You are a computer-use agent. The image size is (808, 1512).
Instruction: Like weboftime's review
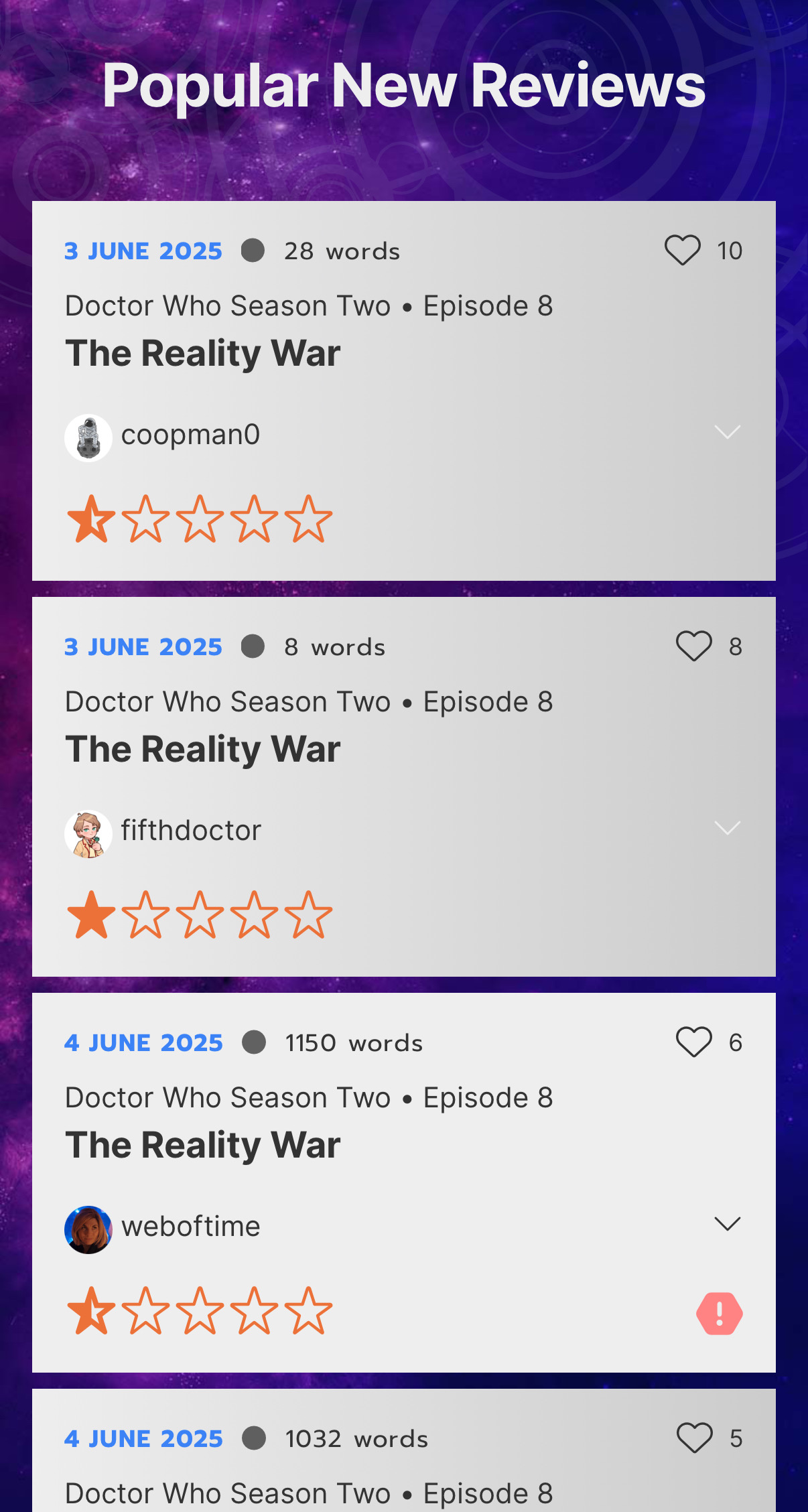tap(693, 1042)
